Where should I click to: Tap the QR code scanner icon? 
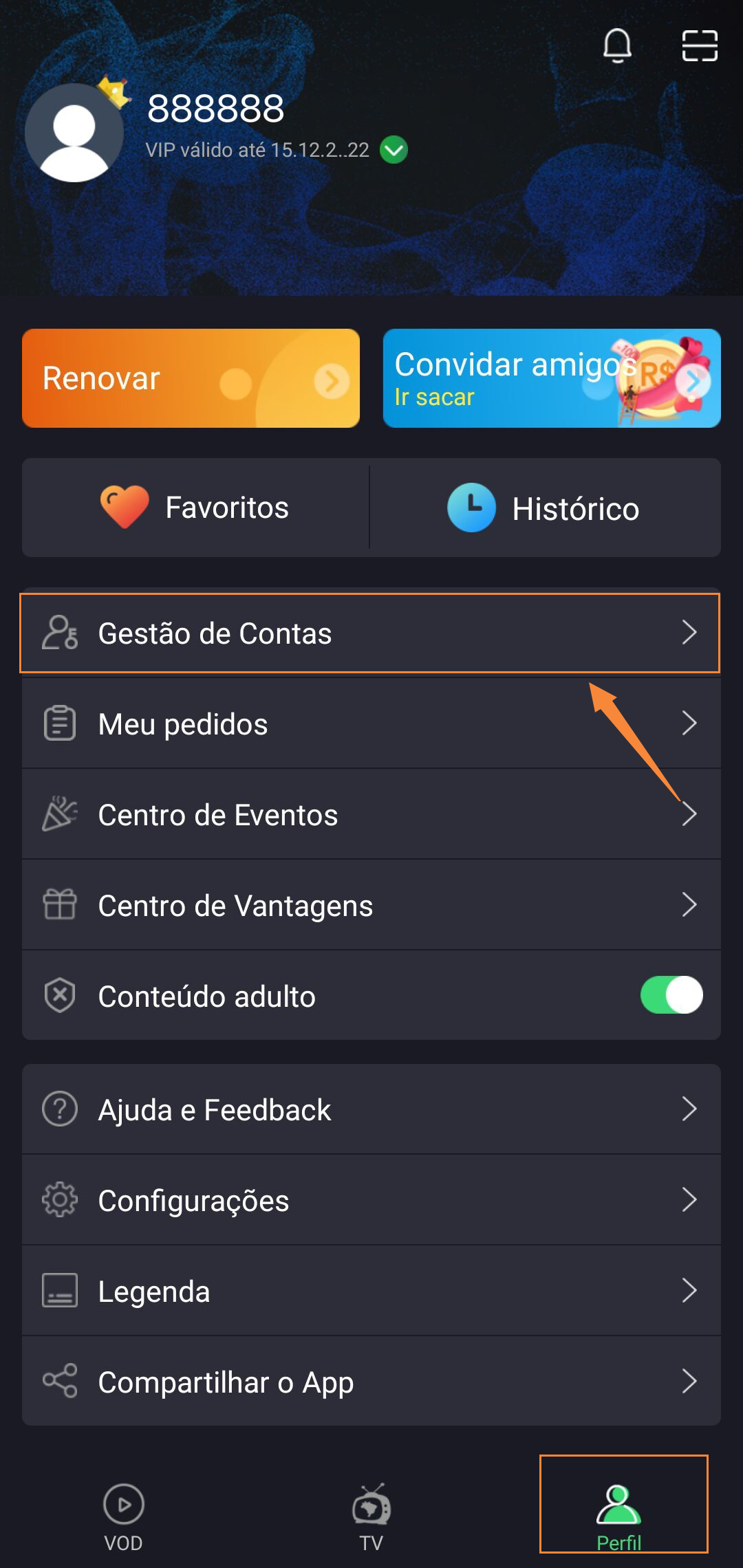coord(699,46)
